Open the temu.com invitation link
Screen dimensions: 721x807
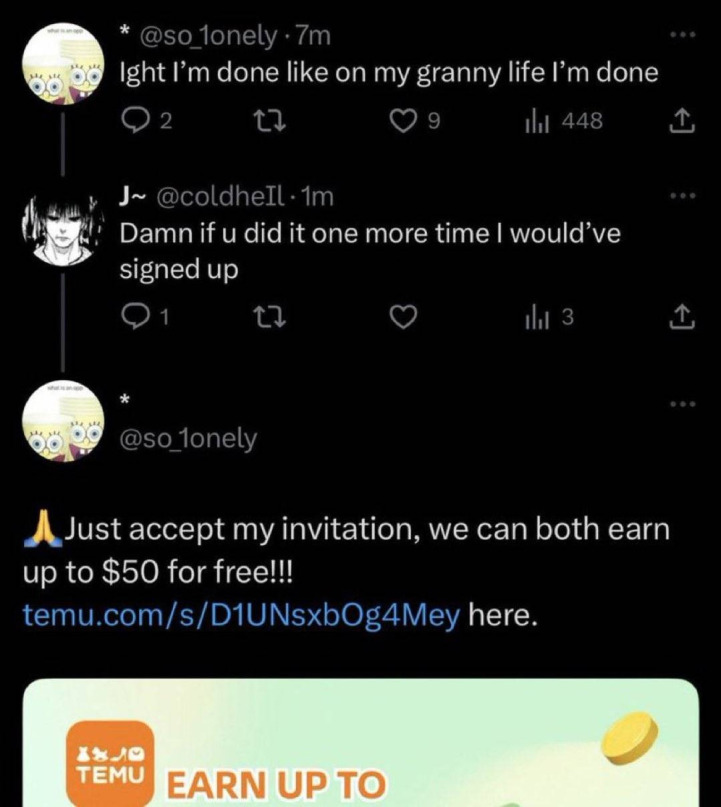click(241, 616)
